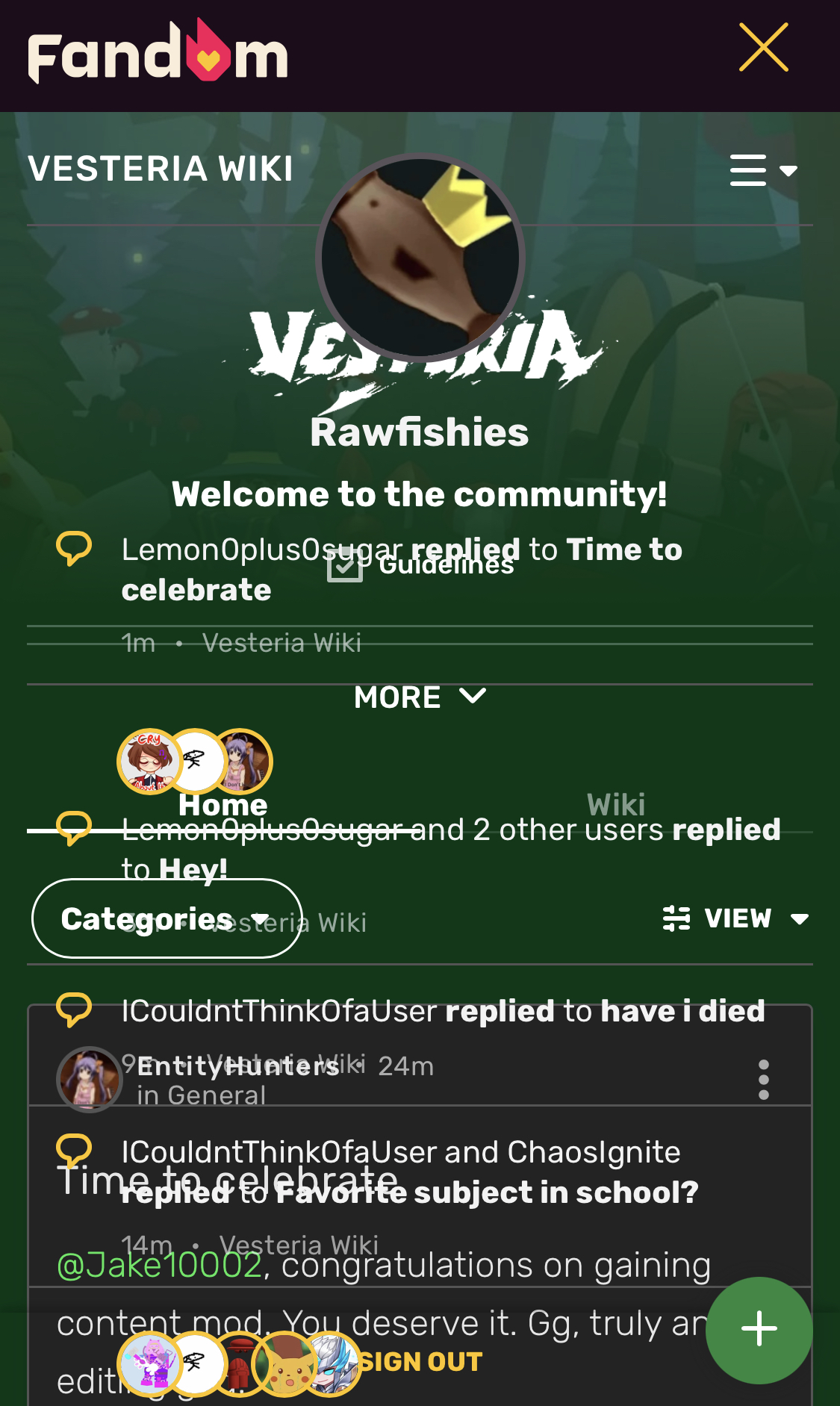Image resolution: width=840 pixels, height=1406 pixels.
Task: Switch to the Home tab
Action: [223, 805]
